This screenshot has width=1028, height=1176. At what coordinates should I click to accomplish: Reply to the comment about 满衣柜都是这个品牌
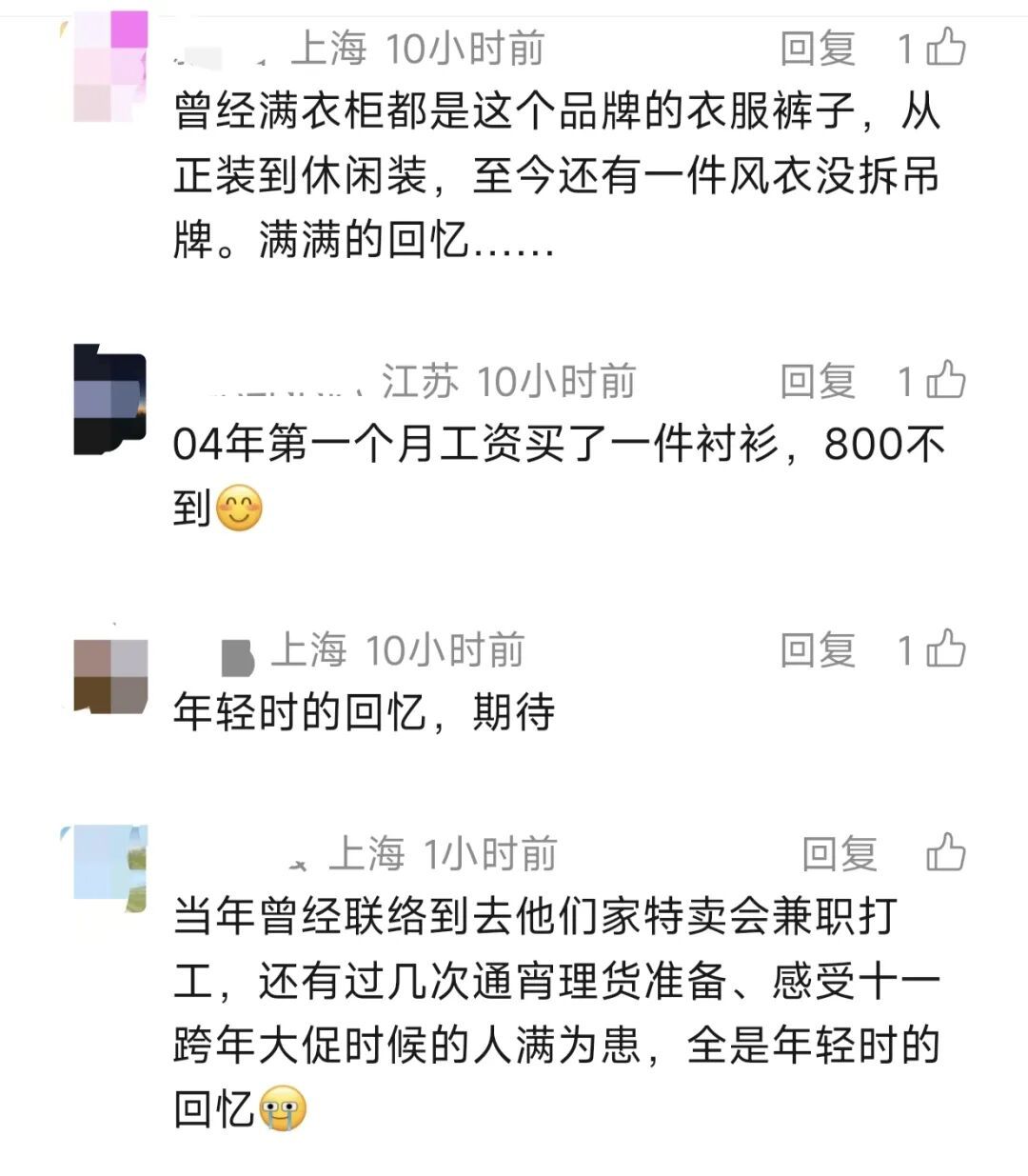818,48
